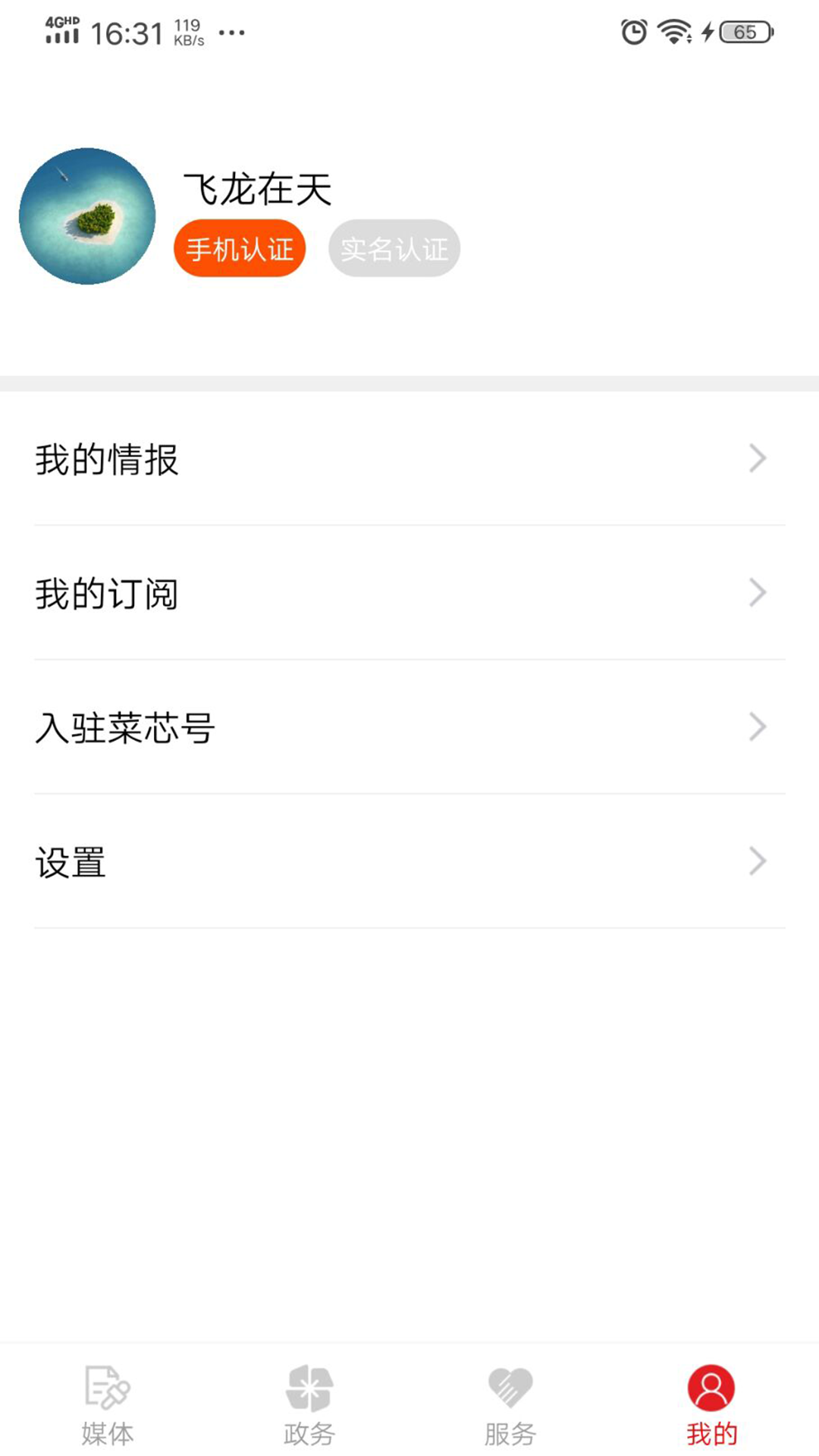Open the 我的情报 list row
The height and width of the screenshot is (1456, 819).
pos(409,458)
